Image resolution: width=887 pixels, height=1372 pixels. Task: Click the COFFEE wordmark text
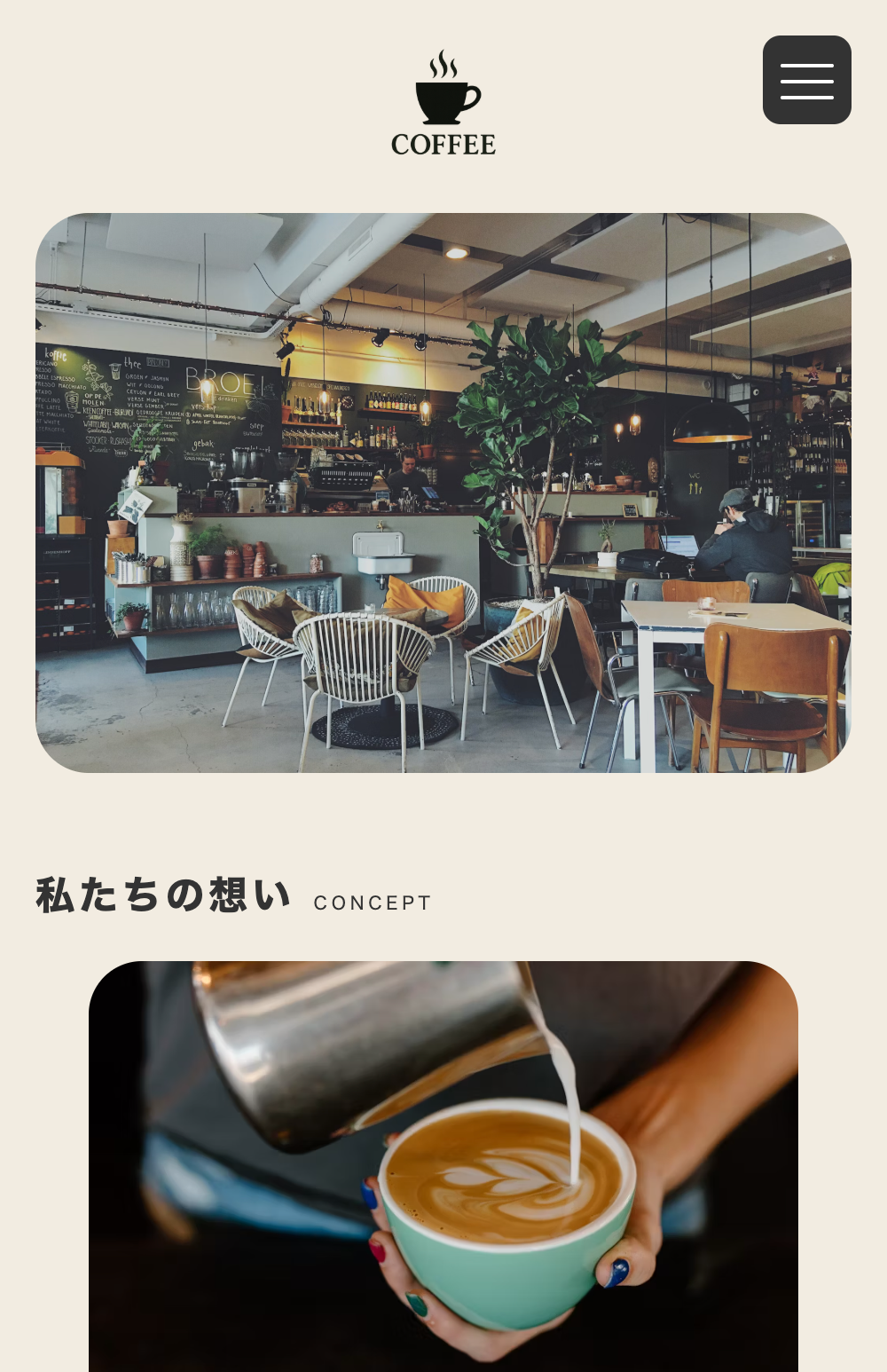443,143
